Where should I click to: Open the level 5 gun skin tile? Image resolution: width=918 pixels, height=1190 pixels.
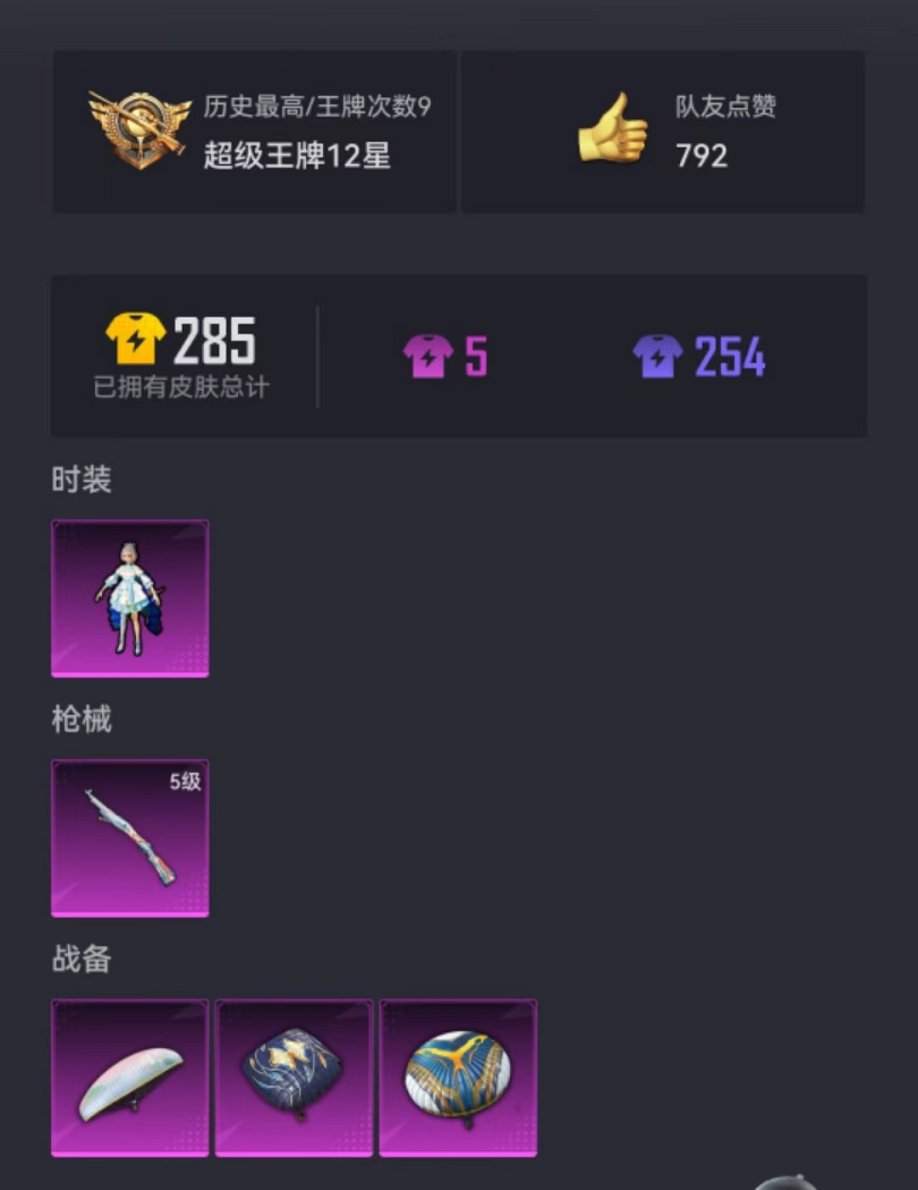(x=130, y=838)
